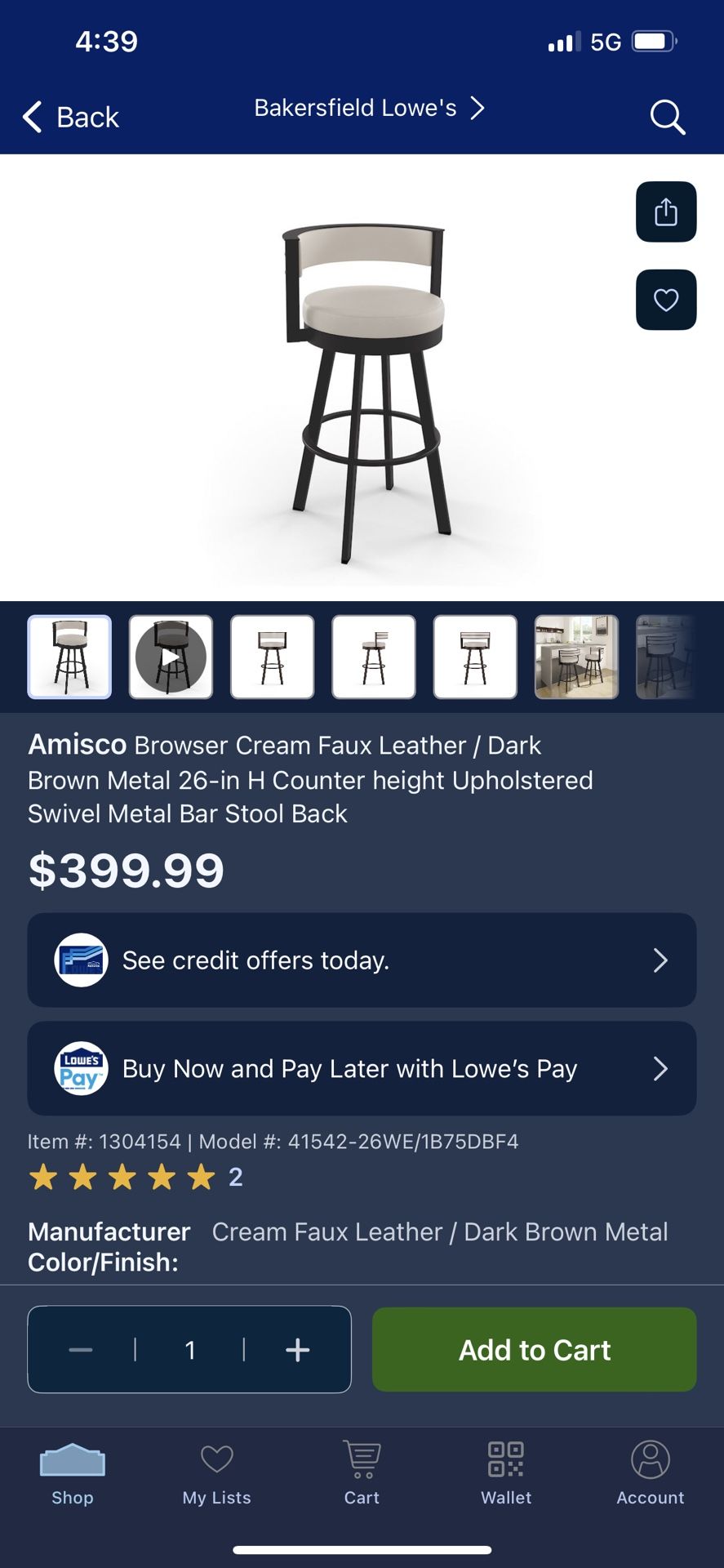This screenshot has height=1568, width=724.
Task: Save the stool with the heart icon
Action: pos(666,300)
